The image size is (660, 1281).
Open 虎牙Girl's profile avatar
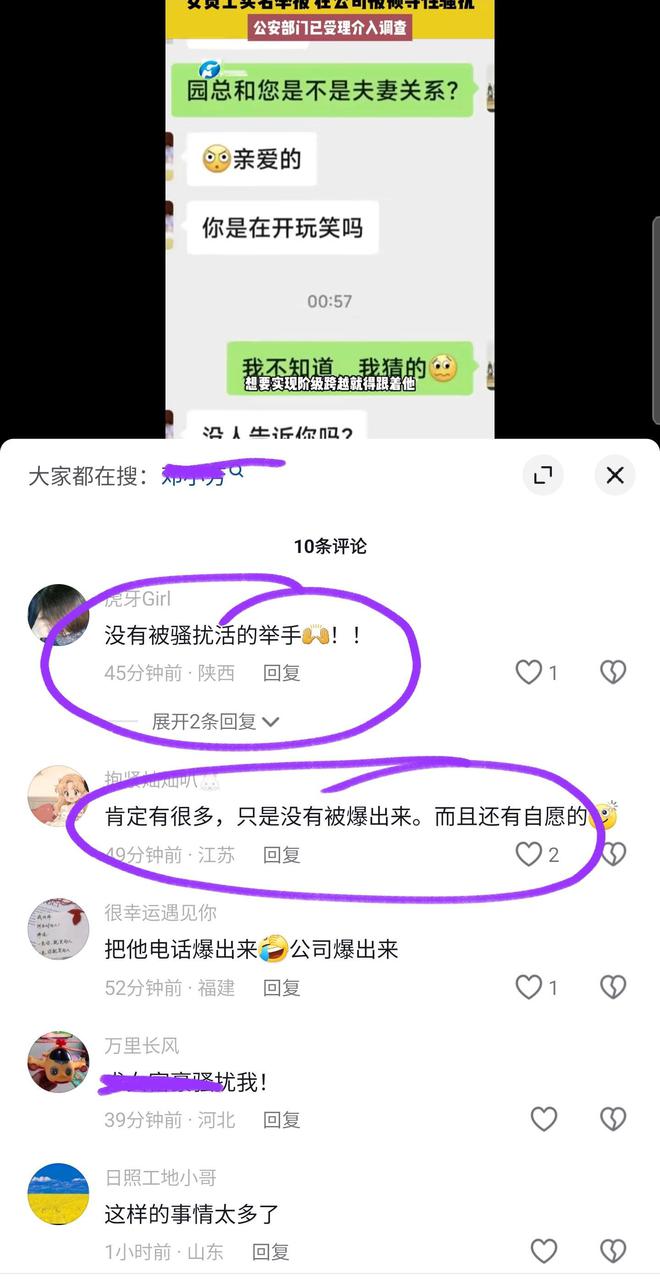58,615
